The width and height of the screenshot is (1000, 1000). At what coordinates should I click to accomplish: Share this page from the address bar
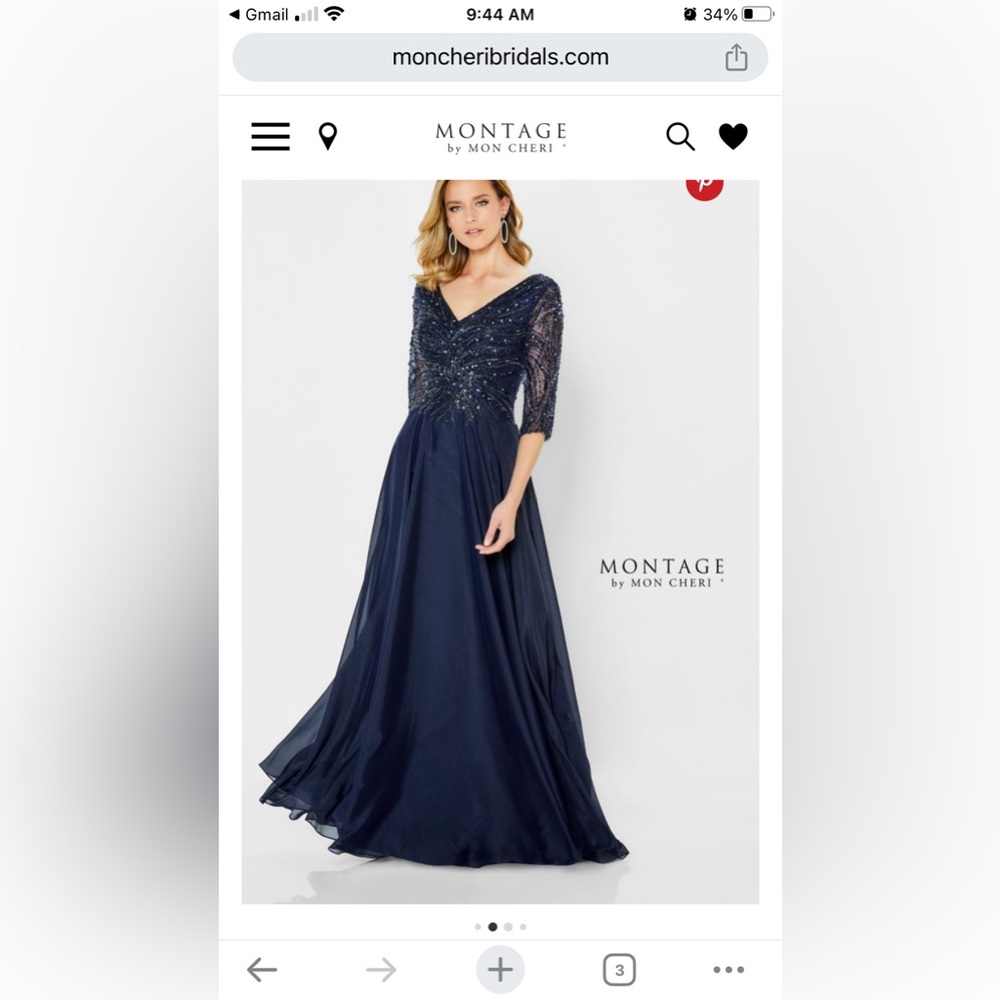(736, 57)
